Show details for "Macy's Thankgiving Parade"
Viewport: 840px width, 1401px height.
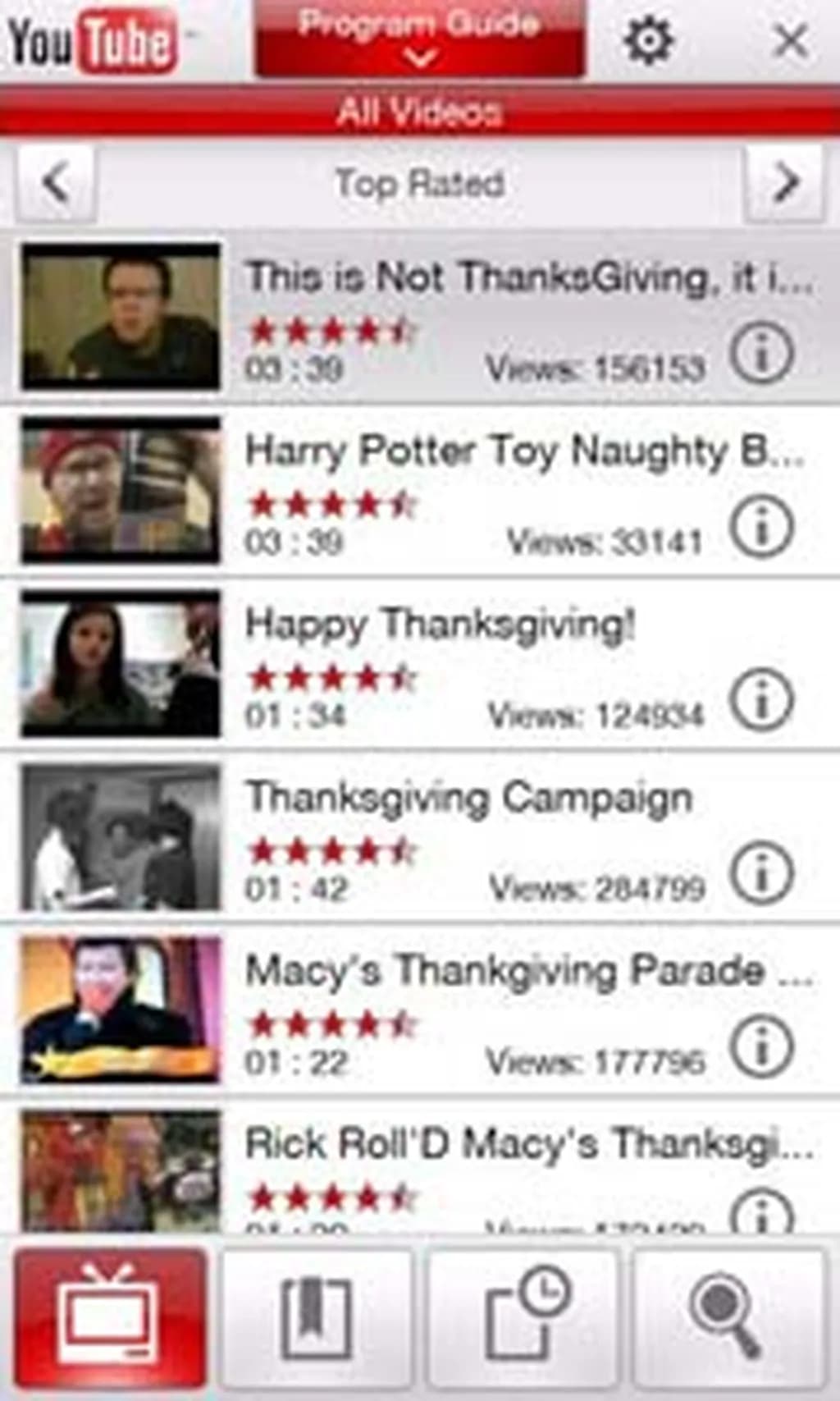(x=761, y=1046)
